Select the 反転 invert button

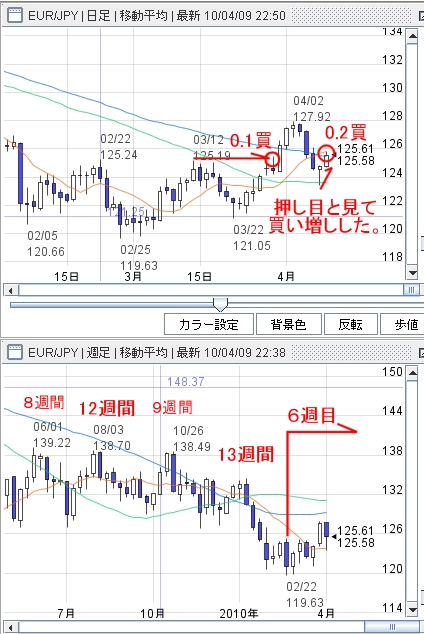pyautogui.click(x=350, y=324)
